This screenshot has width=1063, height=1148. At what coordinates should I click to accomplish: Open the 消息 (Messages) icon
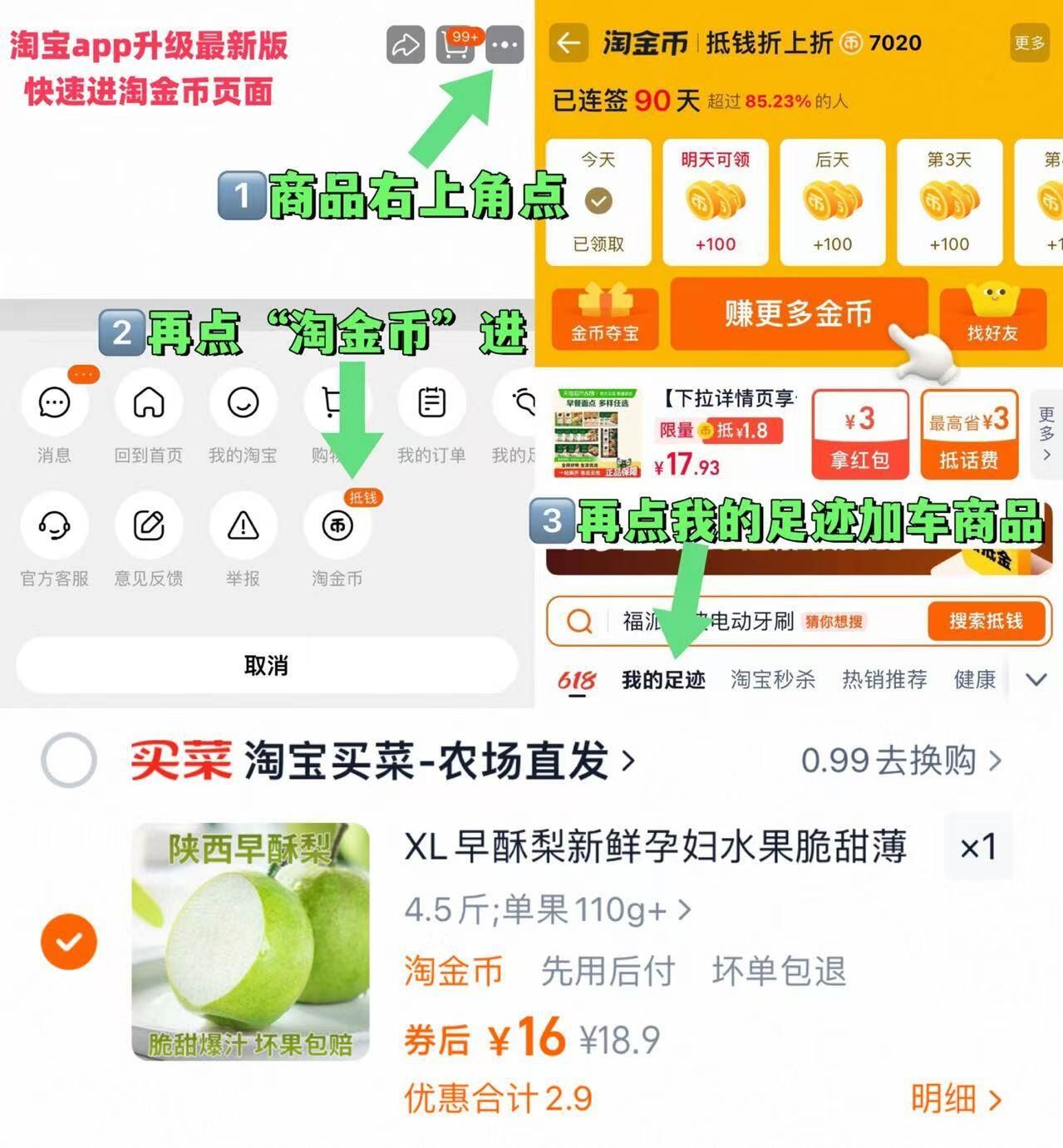point(54,404)
